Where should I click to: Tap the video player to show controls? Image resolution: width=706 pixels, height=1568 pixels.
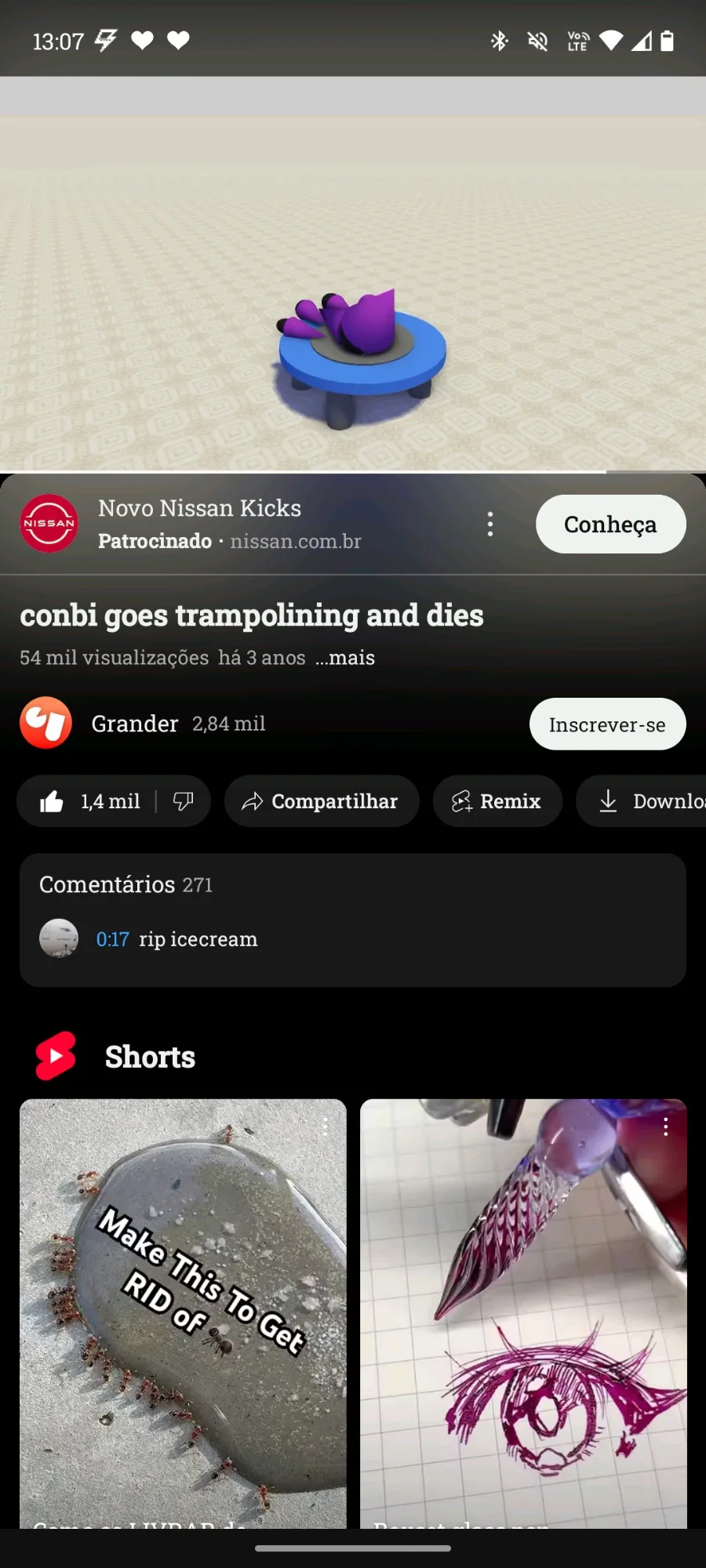point(353,274)
